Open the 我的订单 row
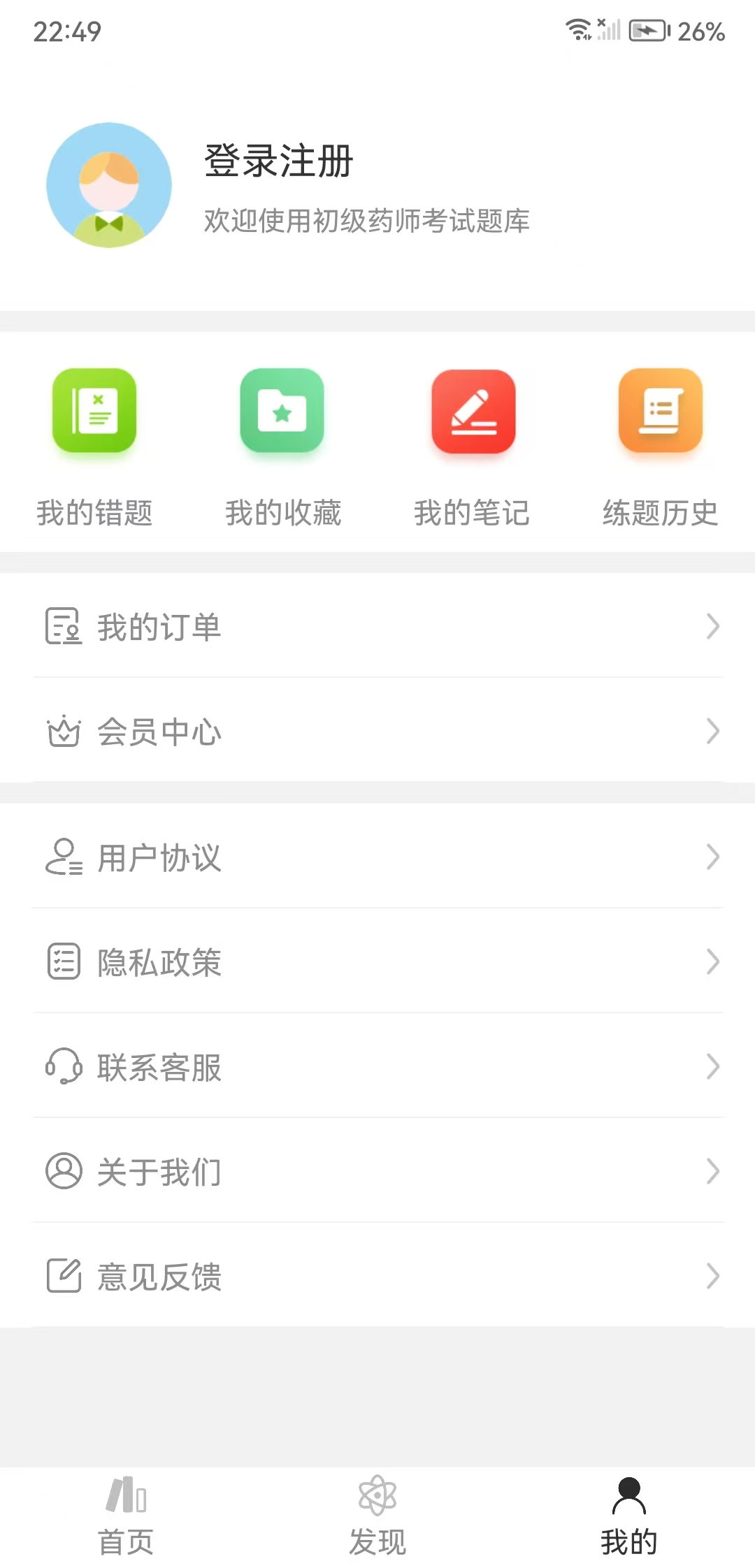The height and width of the screenshot is (1568, 755). click(x=377, y=626)
